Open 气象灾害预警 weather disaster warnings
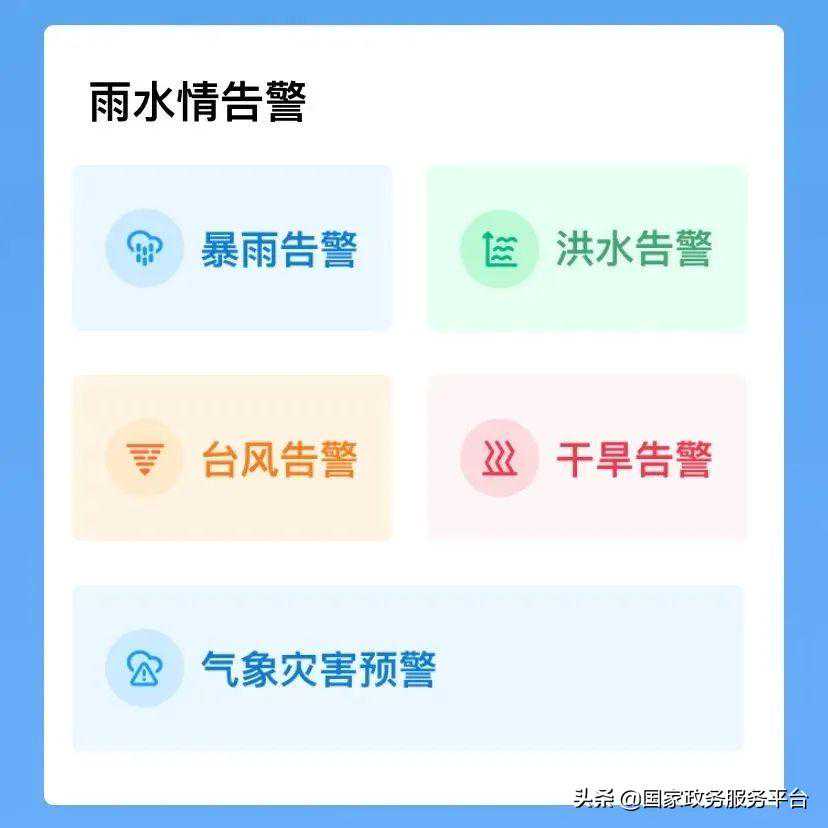 pyautogui.click(x=408, y=668)
